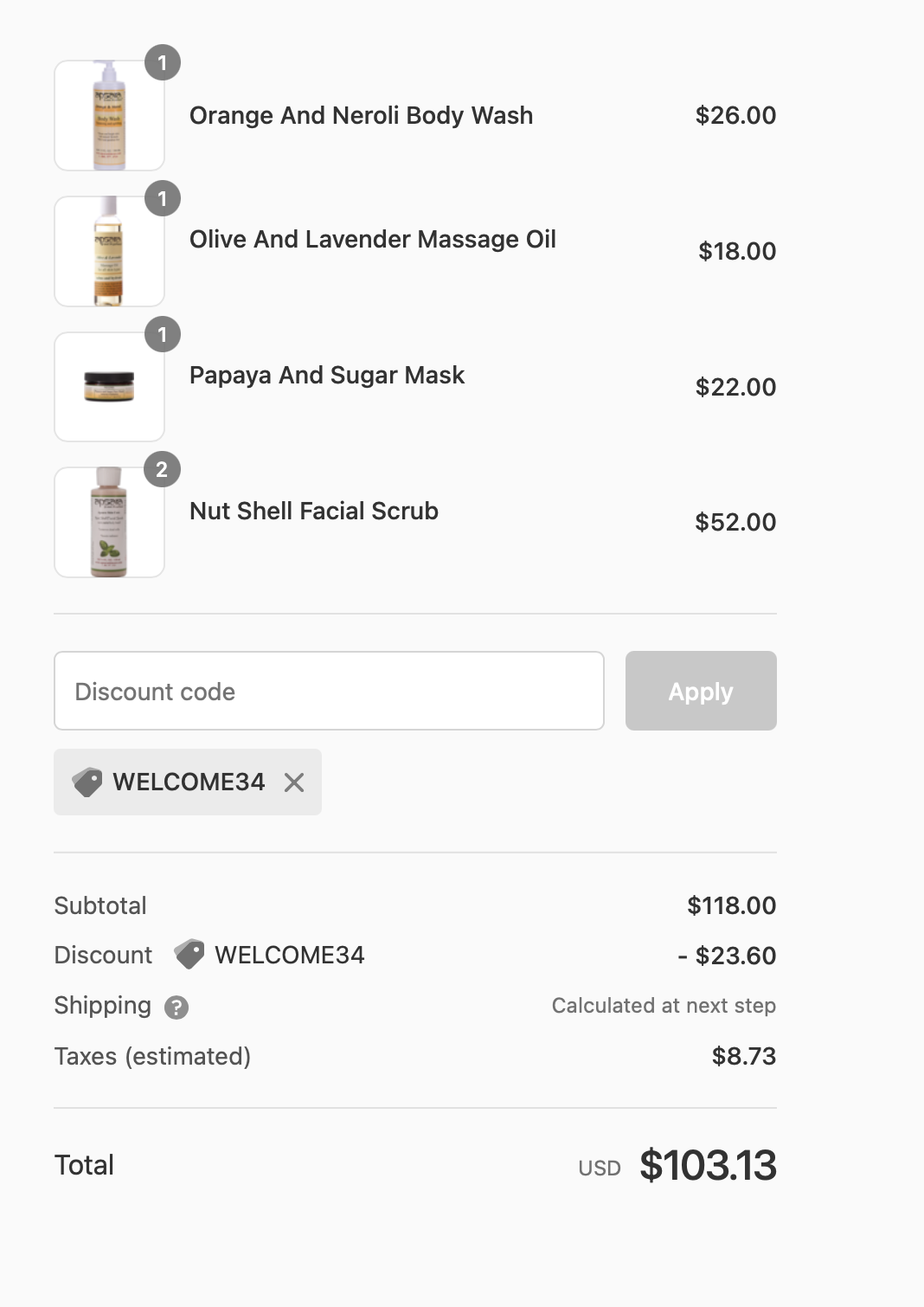Viewport: 924px width, 1307px height.
Task: Open the Shipping help icon
Action: tap(176, 1007)
